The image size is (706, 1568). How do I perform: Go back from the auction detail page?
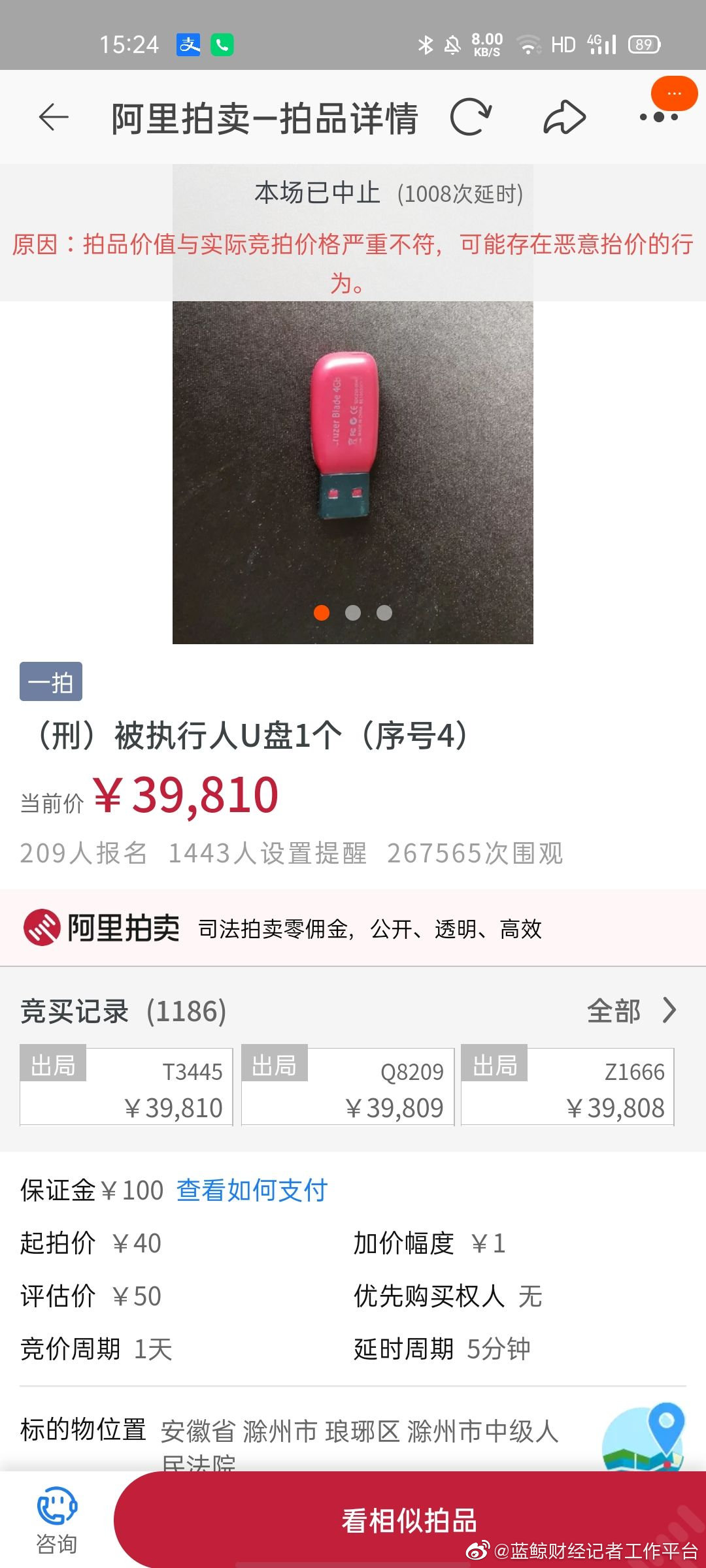point(54,118)
